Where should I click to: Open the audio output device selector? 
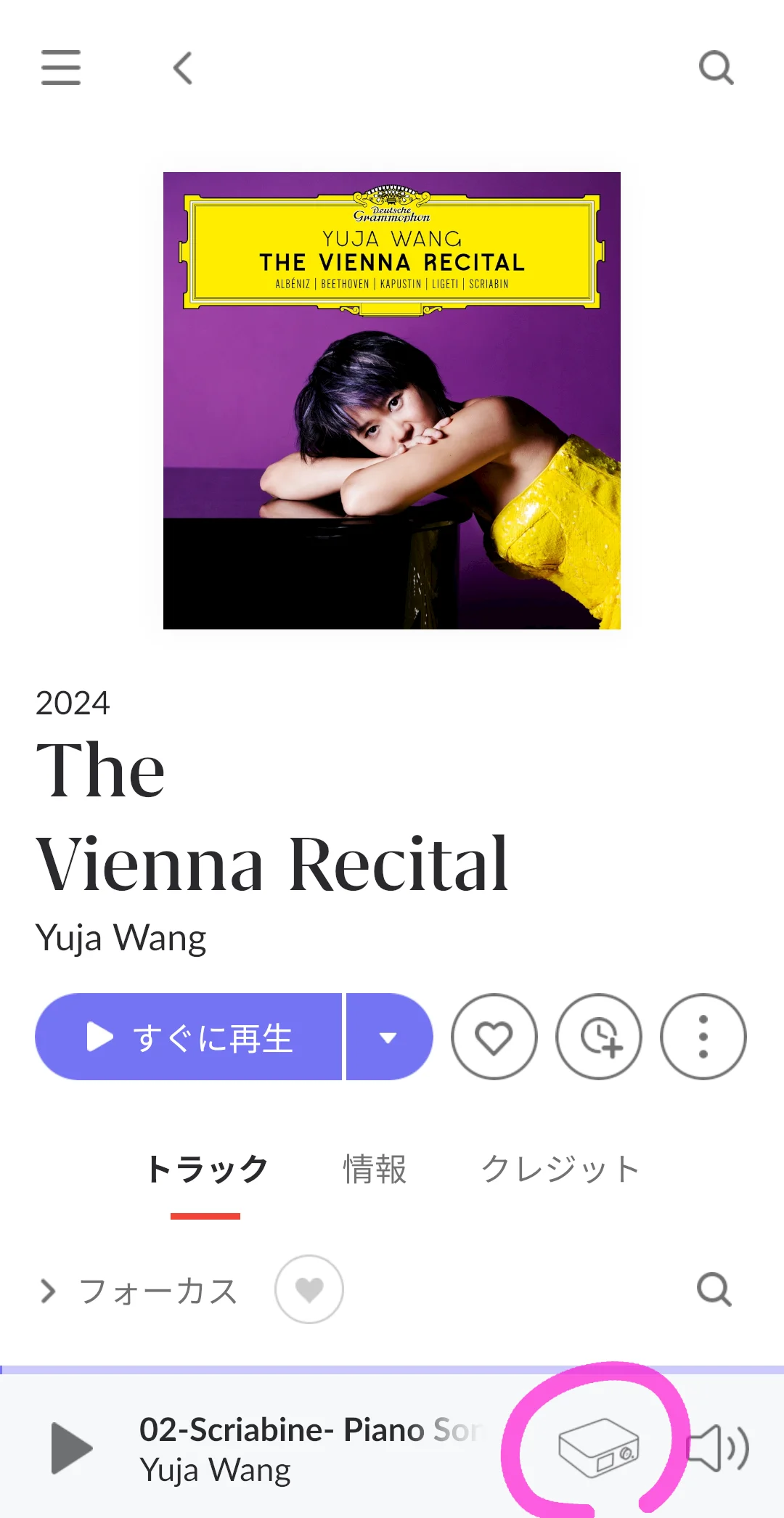(598, 1448)
